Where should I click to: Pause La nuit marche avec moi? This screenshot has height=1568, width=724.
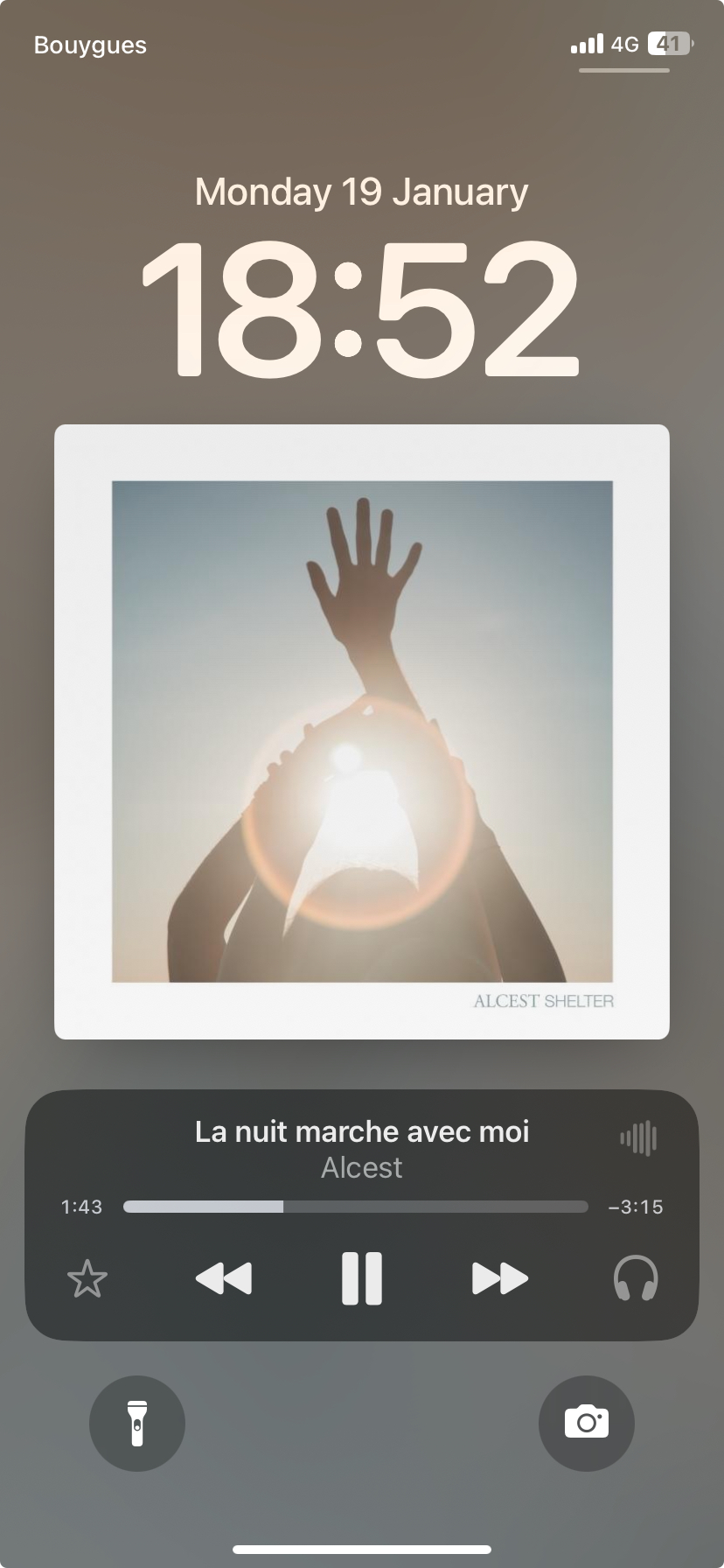(361, 1278)
